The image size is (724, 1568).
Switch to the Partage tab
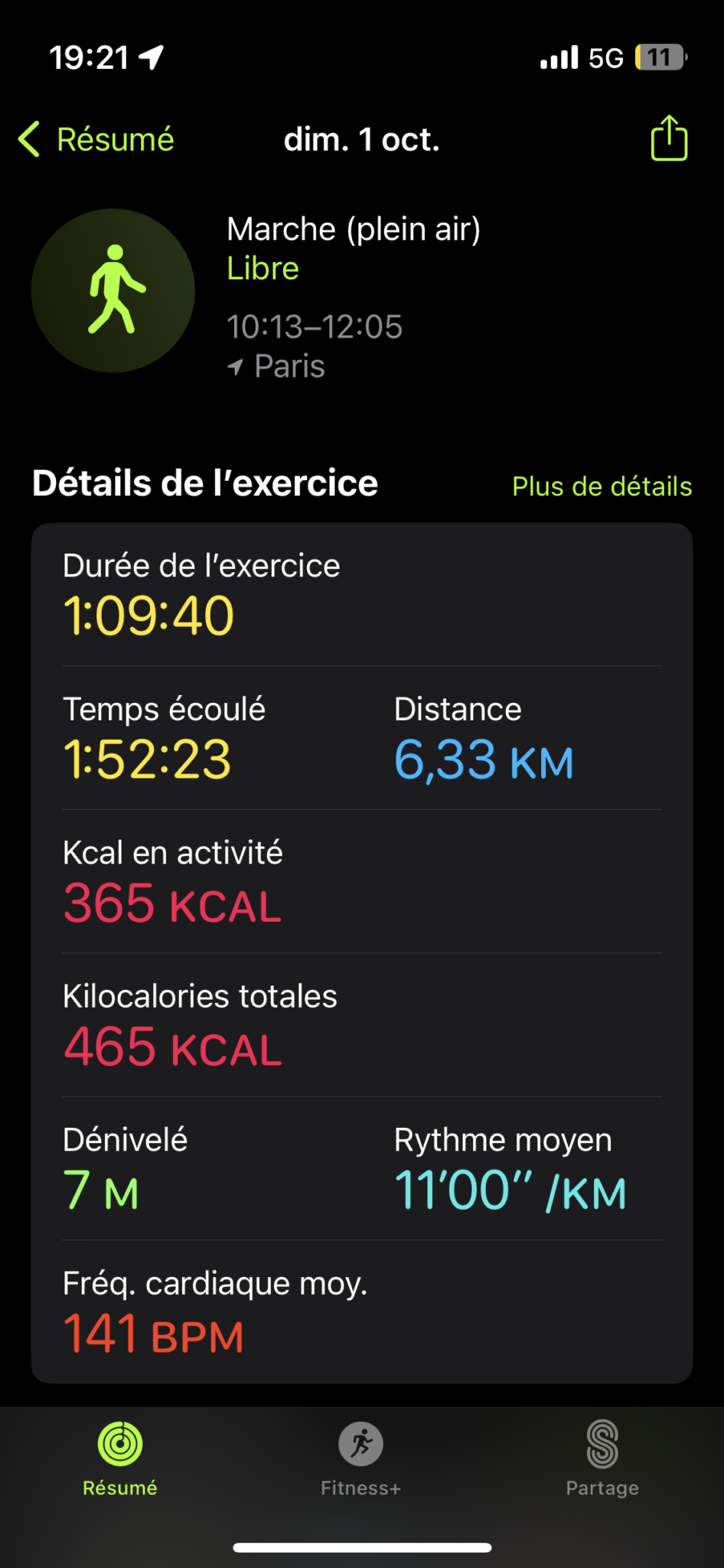602,1459
